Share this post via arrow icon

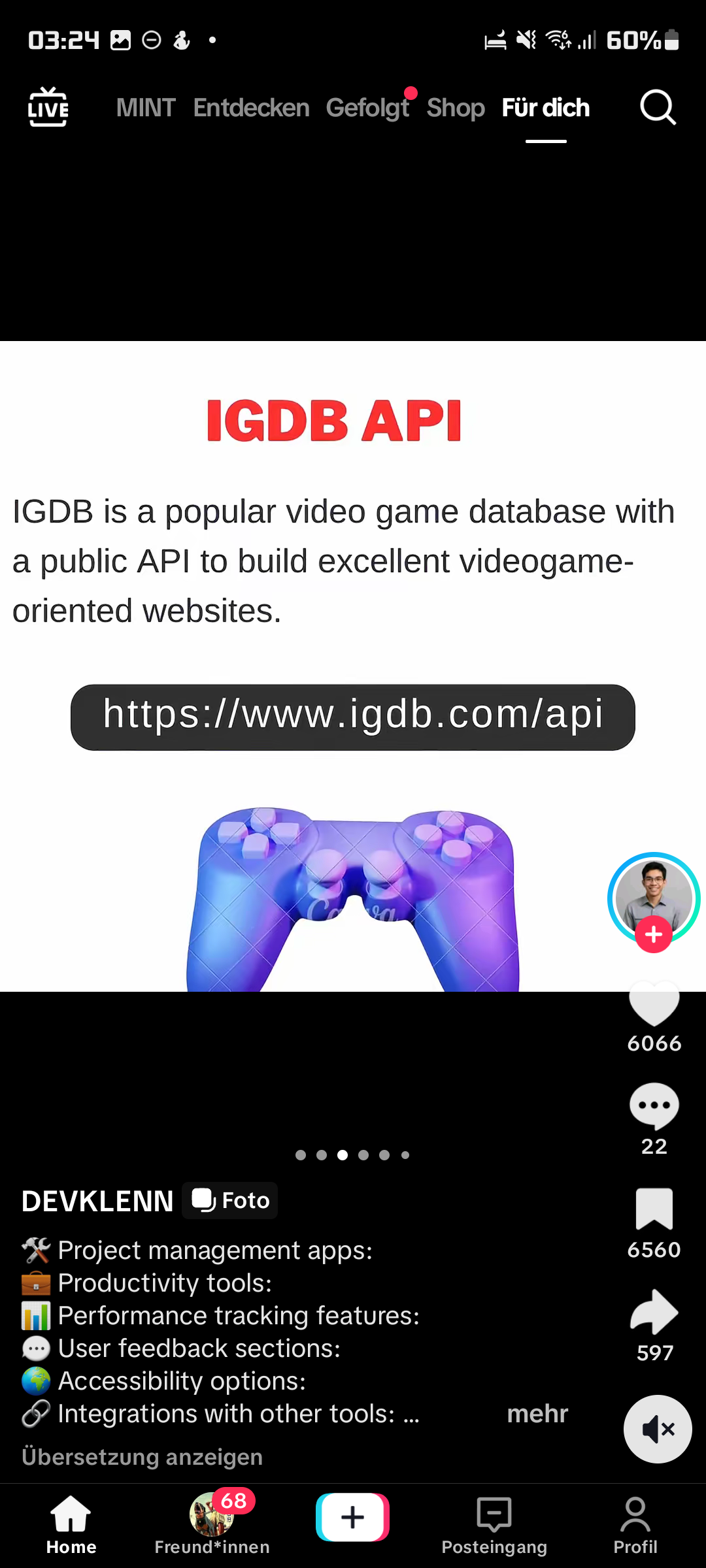(x=654, y=1312)
